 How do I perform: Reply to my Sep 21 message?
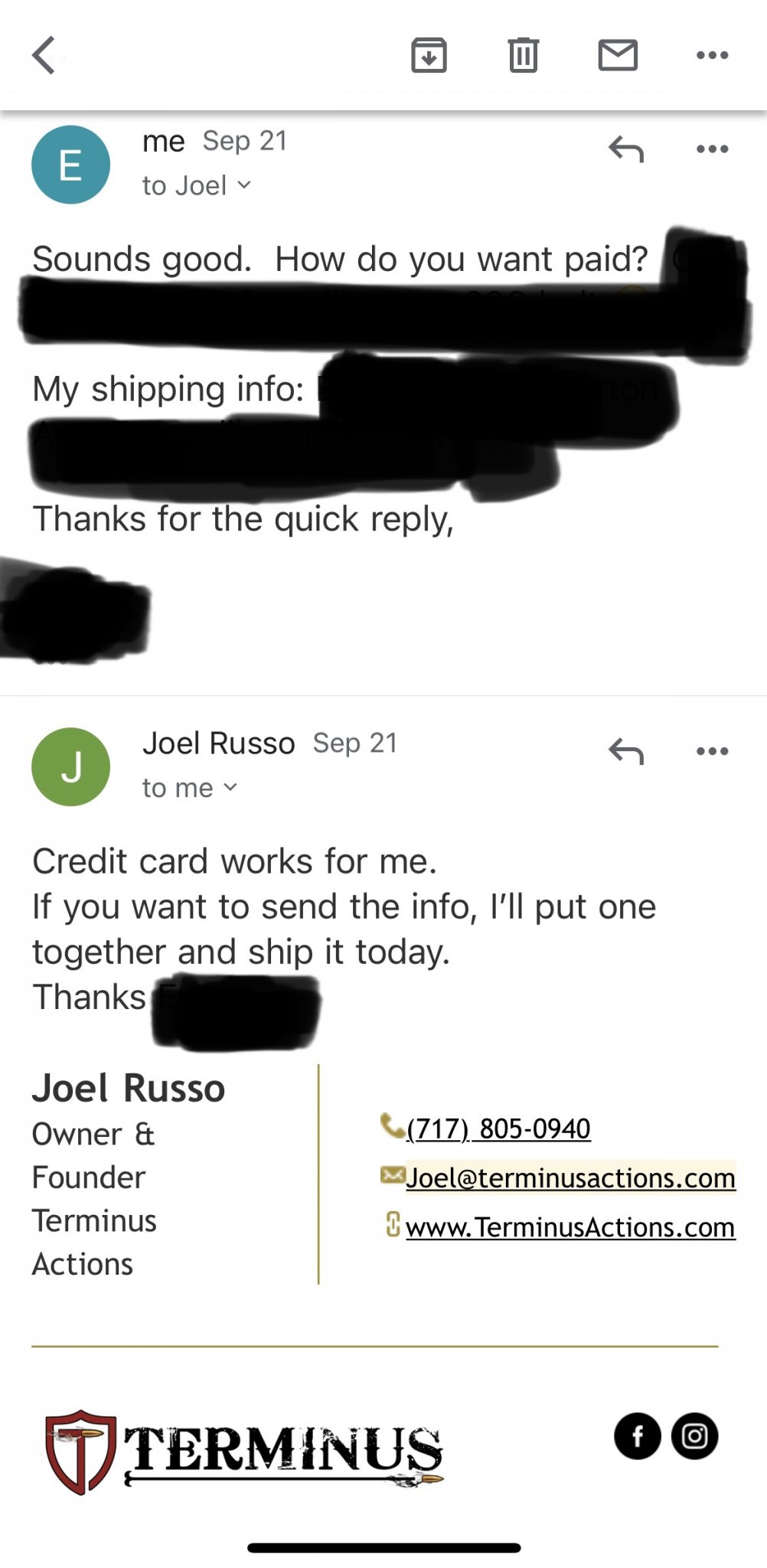626,149
